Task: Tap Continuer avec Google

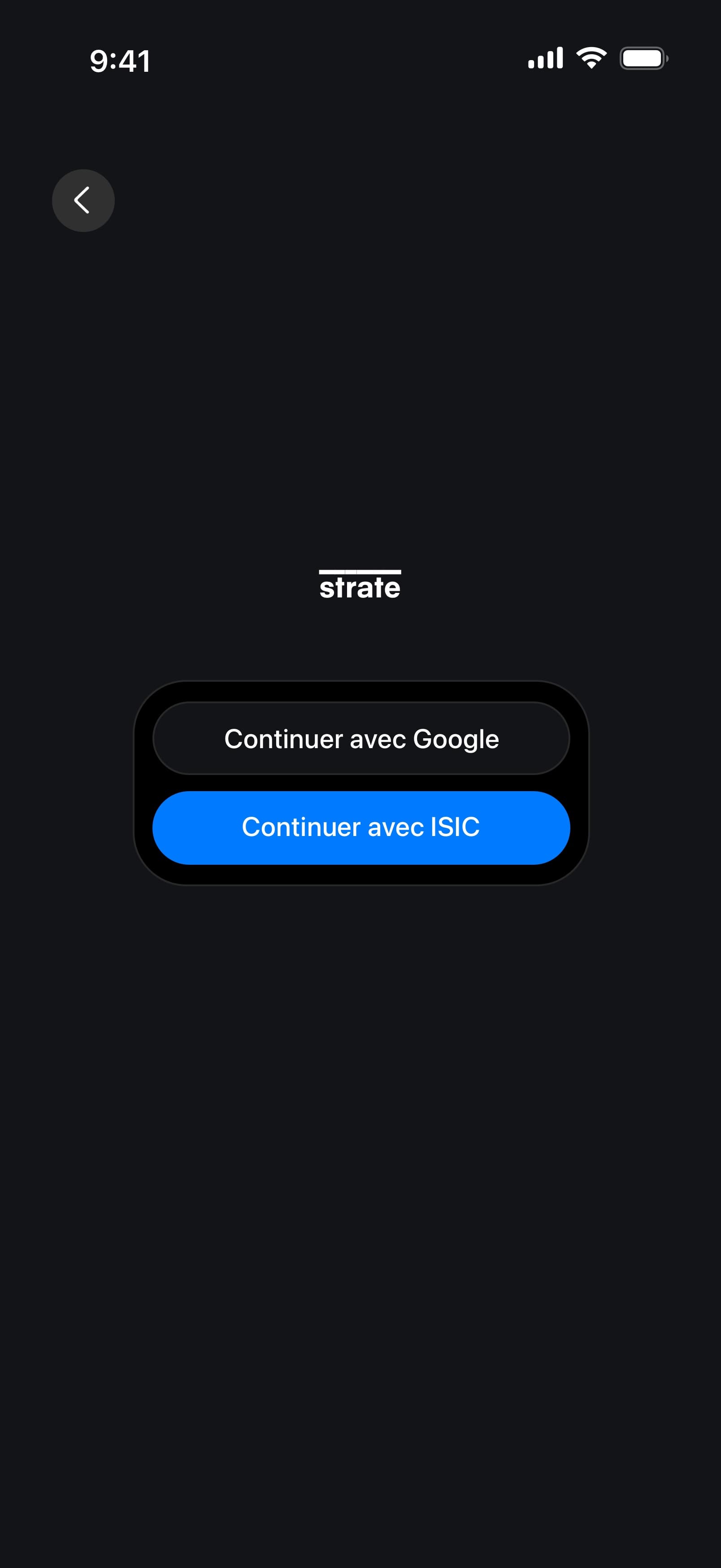Action: pos(361,738)
